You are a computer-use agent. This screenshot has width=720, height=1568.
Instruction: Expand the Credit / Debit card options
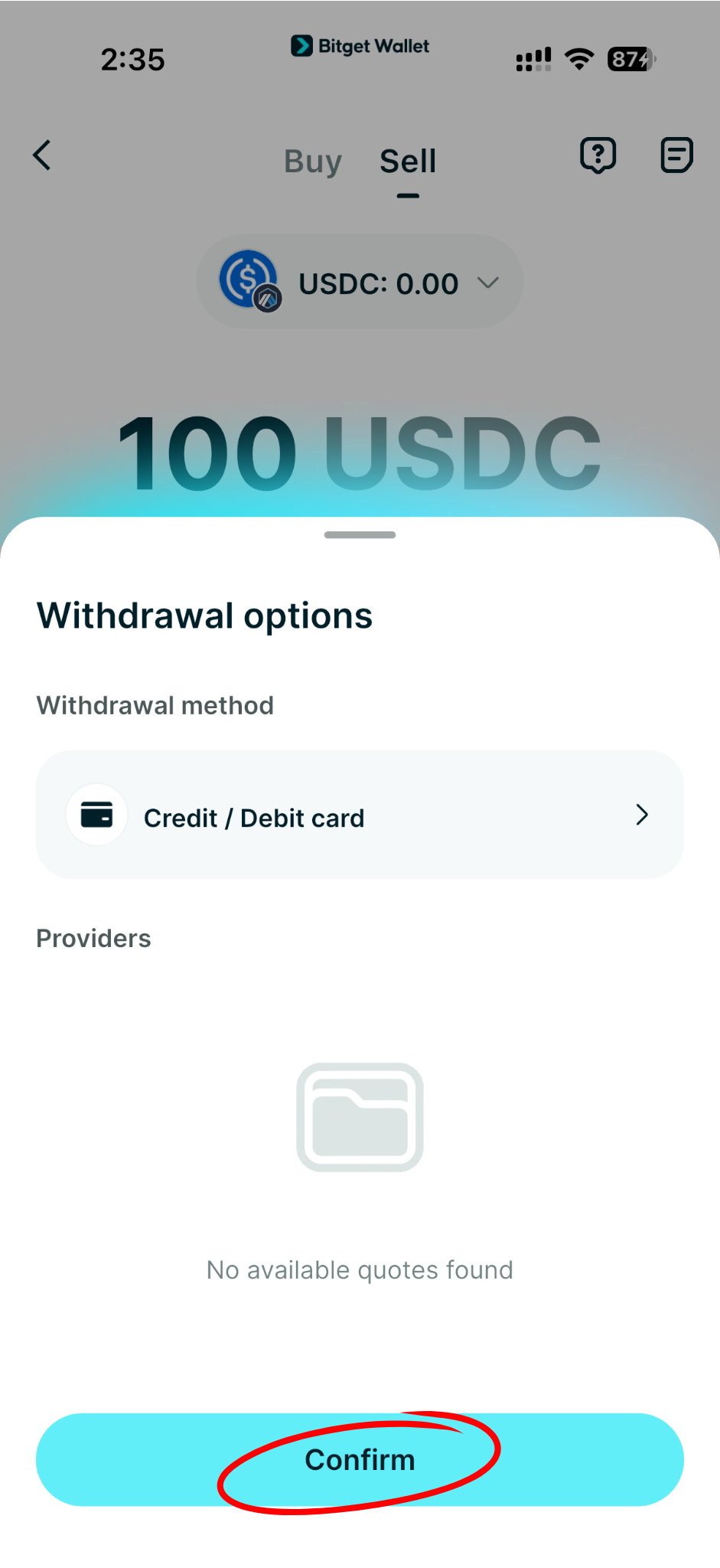coord(641,815)
